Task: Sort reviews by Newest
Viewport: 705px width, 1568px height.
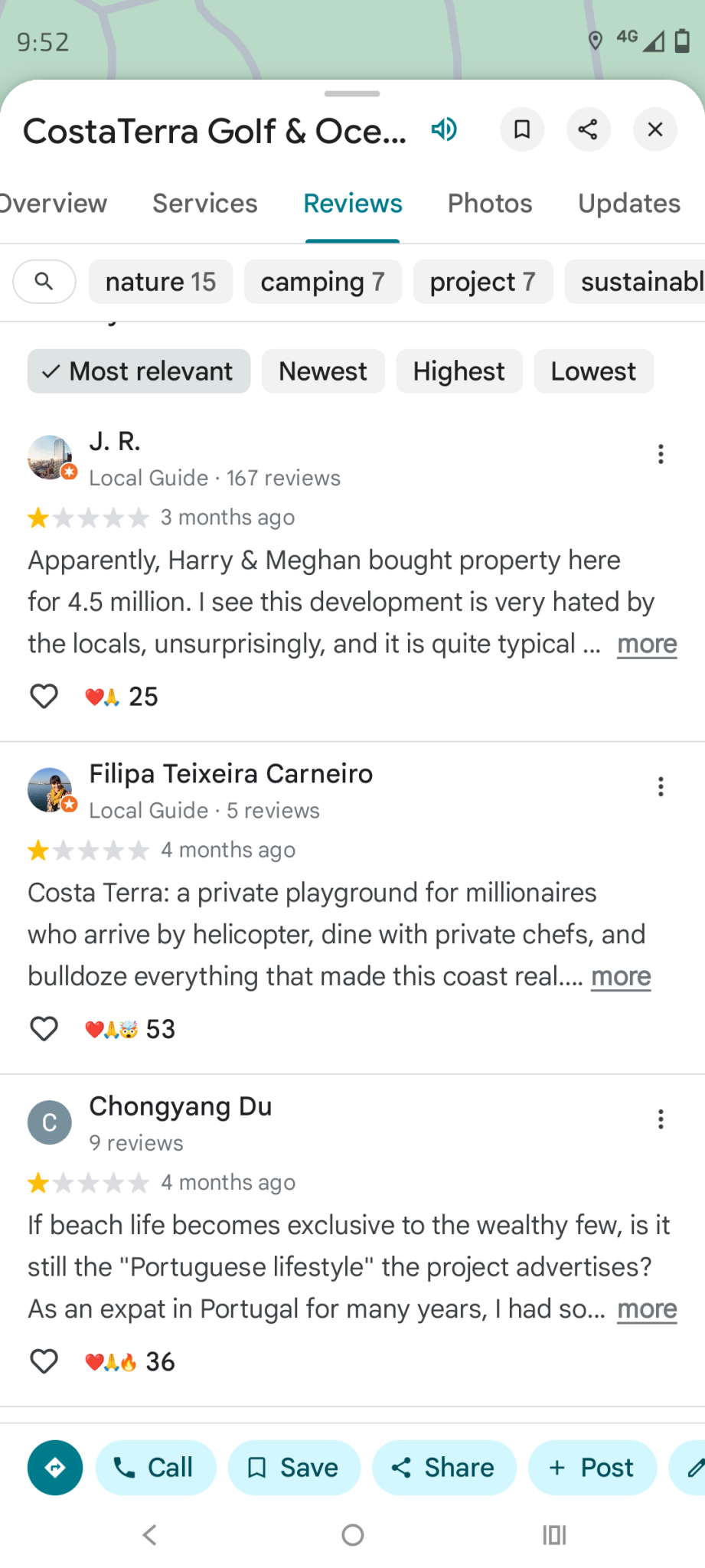Action: pos(323,371)
